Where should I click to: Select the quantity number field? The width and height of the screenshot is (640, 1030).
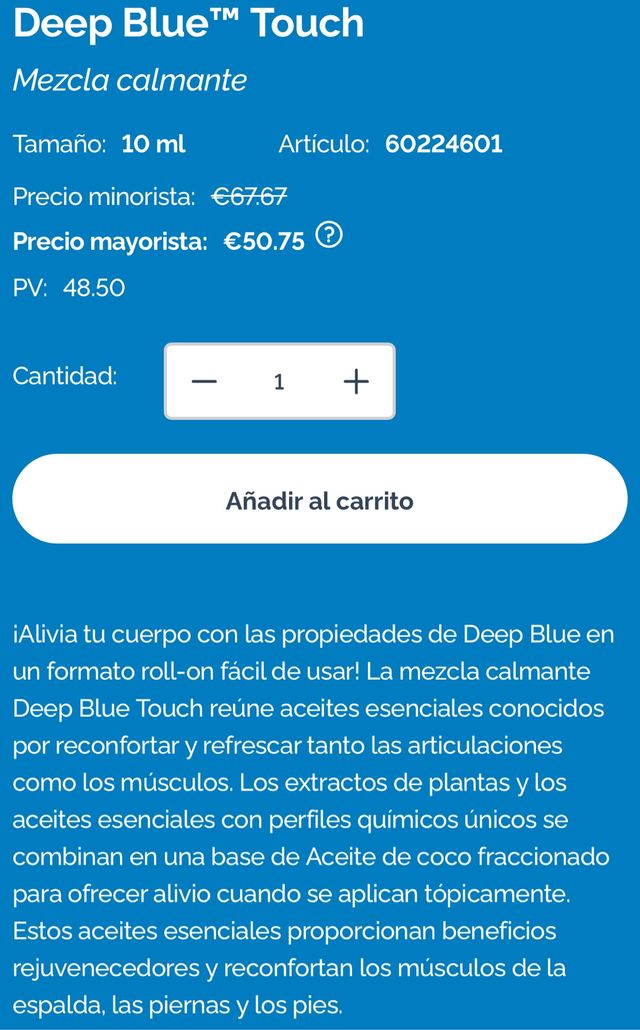279,381
